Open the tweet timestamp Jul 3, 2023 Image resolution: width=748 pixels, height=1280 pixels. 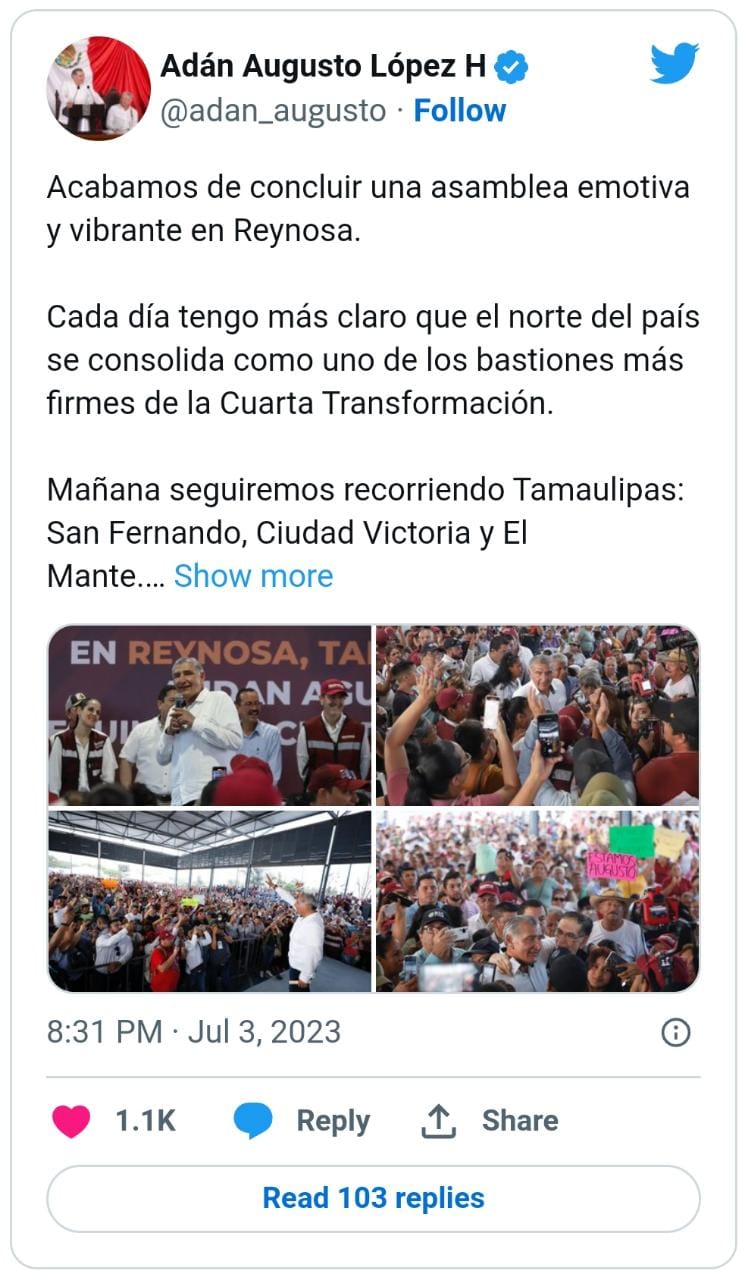click(x=194, y=1032)
